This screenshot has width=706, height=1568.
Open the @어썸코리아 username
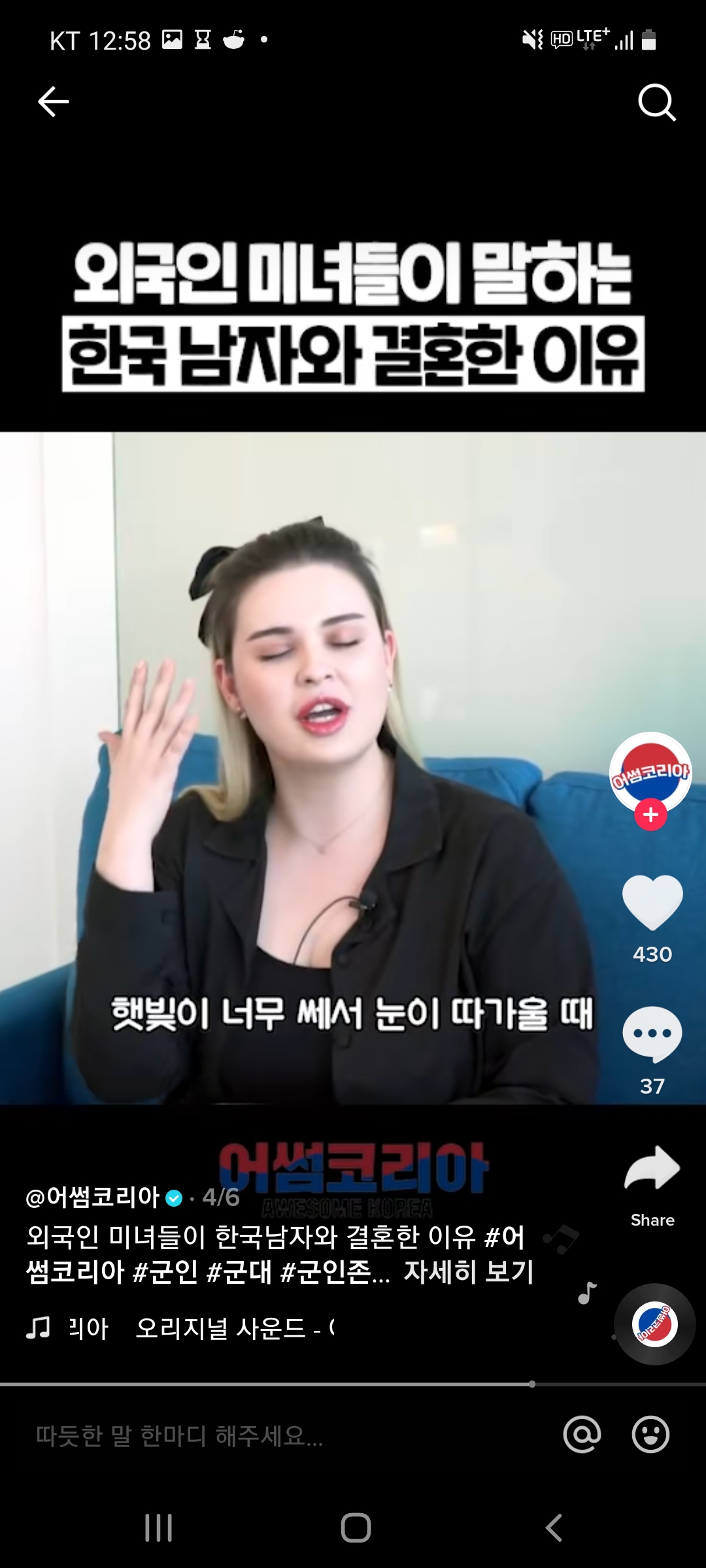click(93, 1197)
